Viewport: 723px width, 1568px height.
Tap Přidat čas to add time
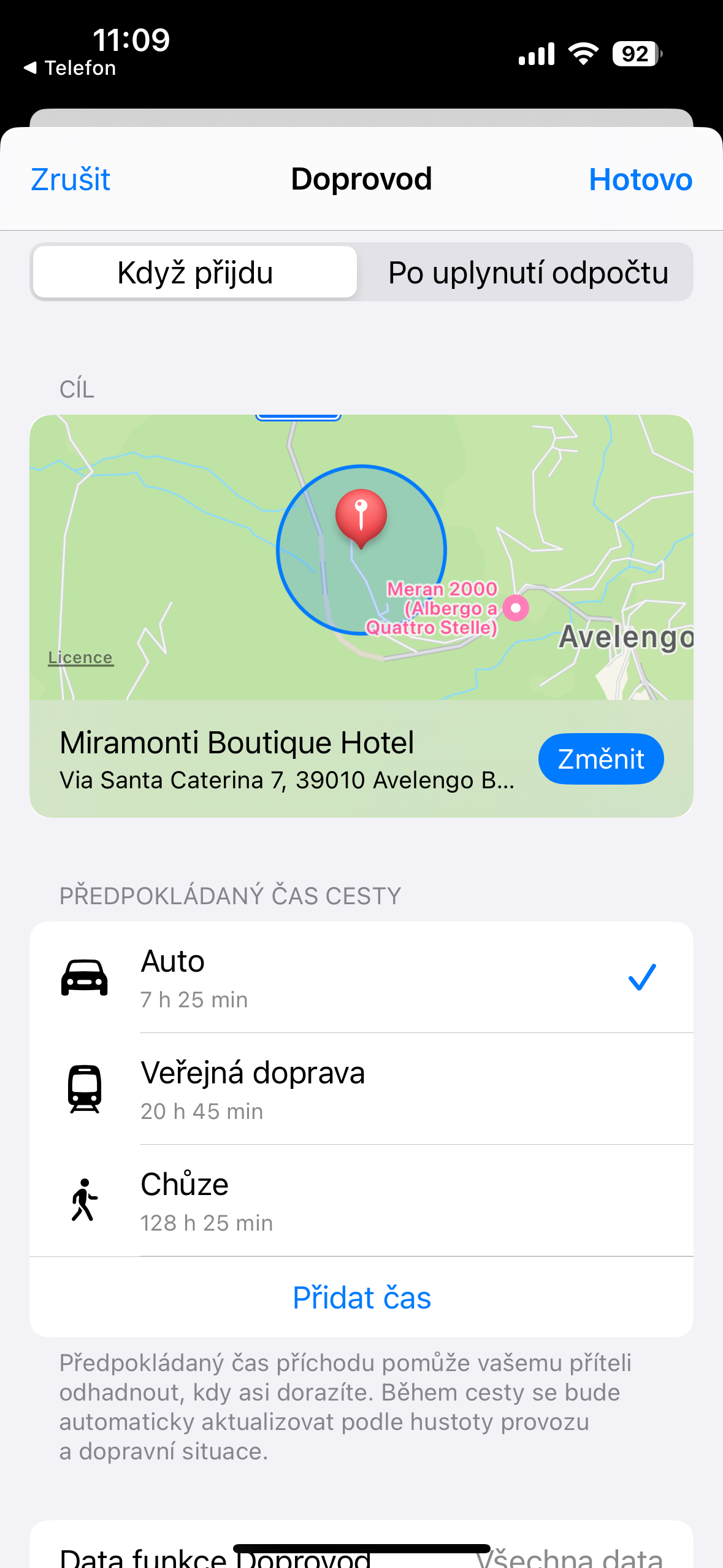(361, 1297)
